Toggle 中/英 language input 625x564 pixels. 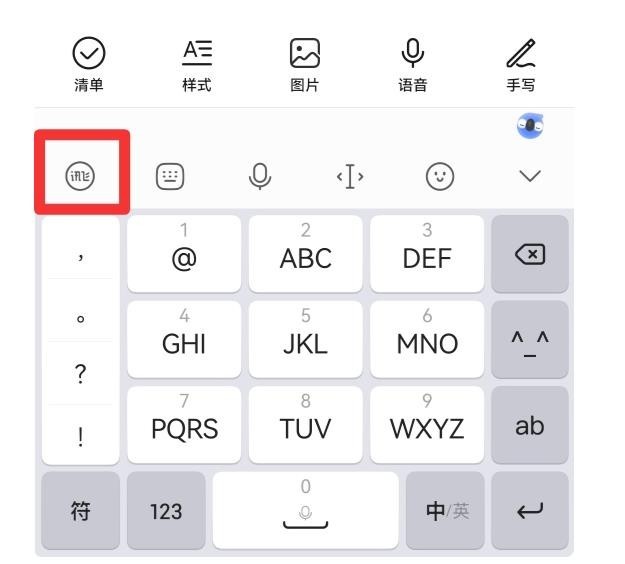pyautogui.click(x=445, y=512)
